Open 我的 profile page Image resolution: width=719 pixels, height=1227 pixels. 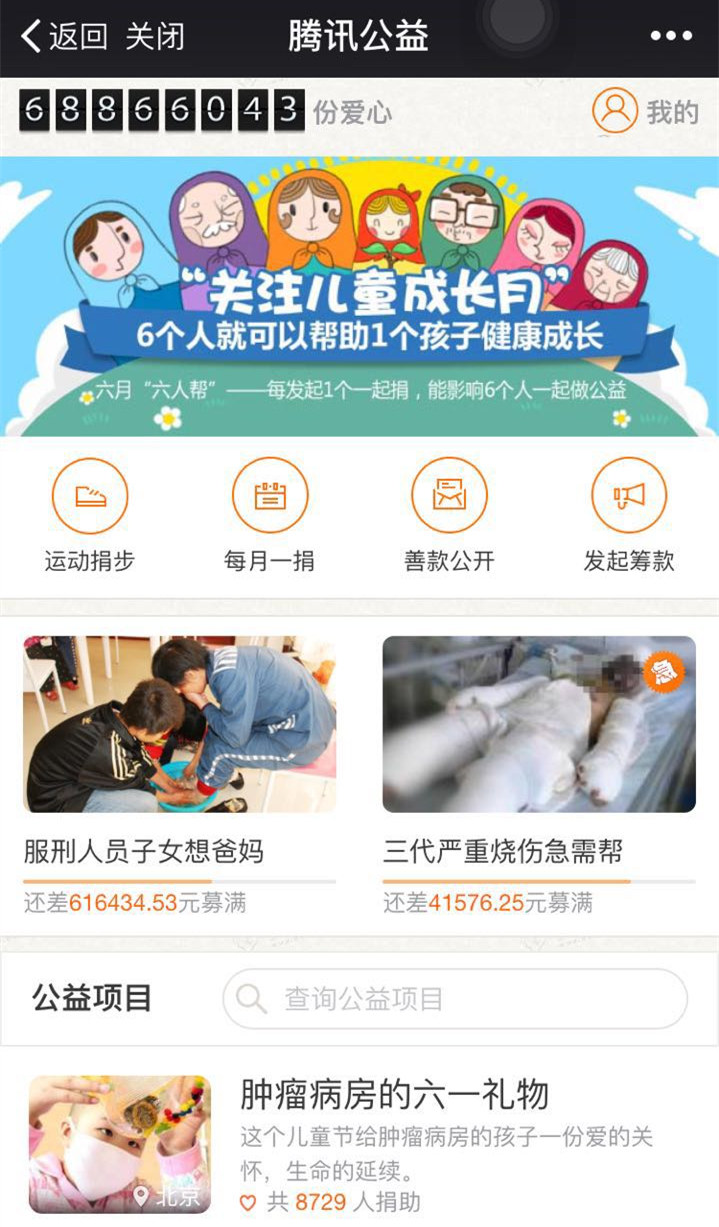[645, 112]
